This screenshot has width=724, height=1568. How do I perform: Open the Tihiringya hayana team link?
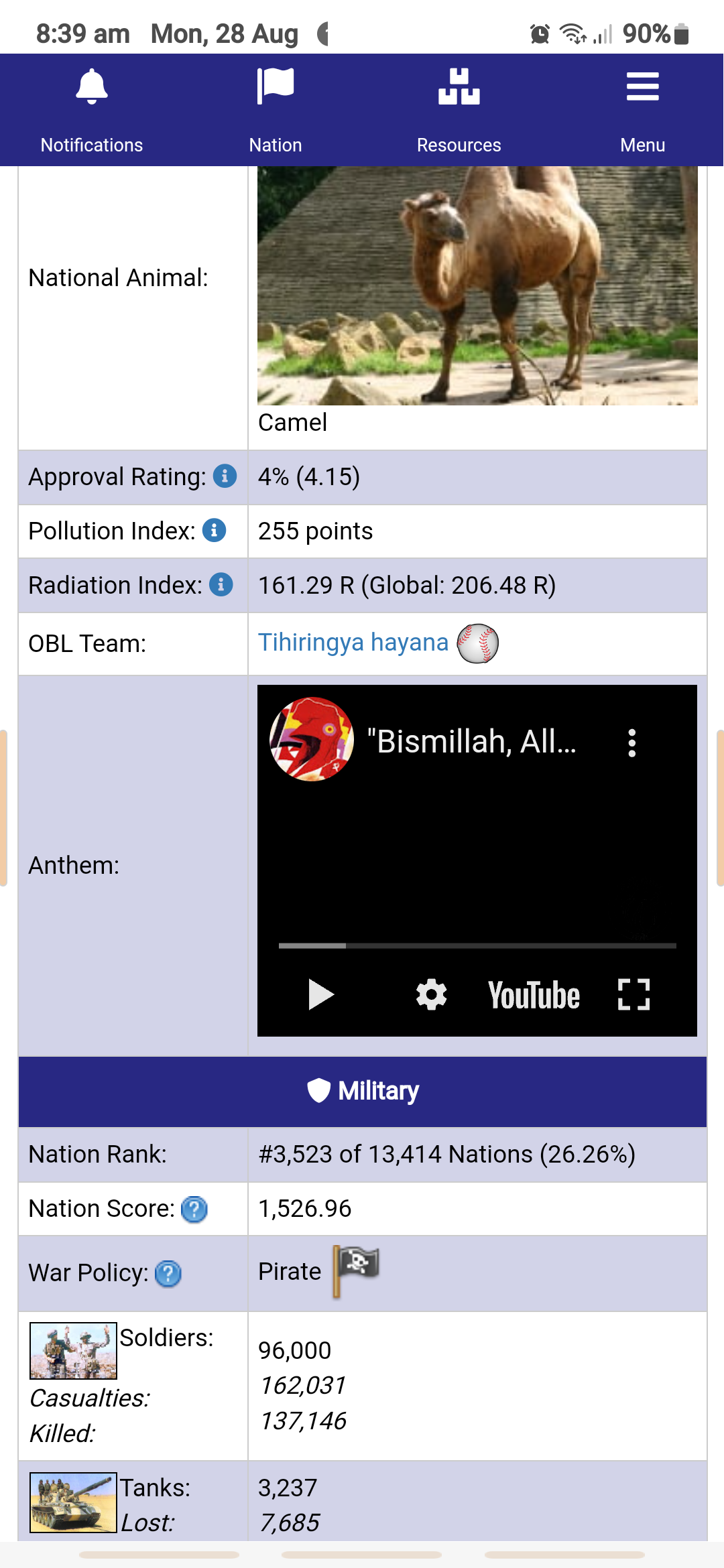click(x=353, y=642)
